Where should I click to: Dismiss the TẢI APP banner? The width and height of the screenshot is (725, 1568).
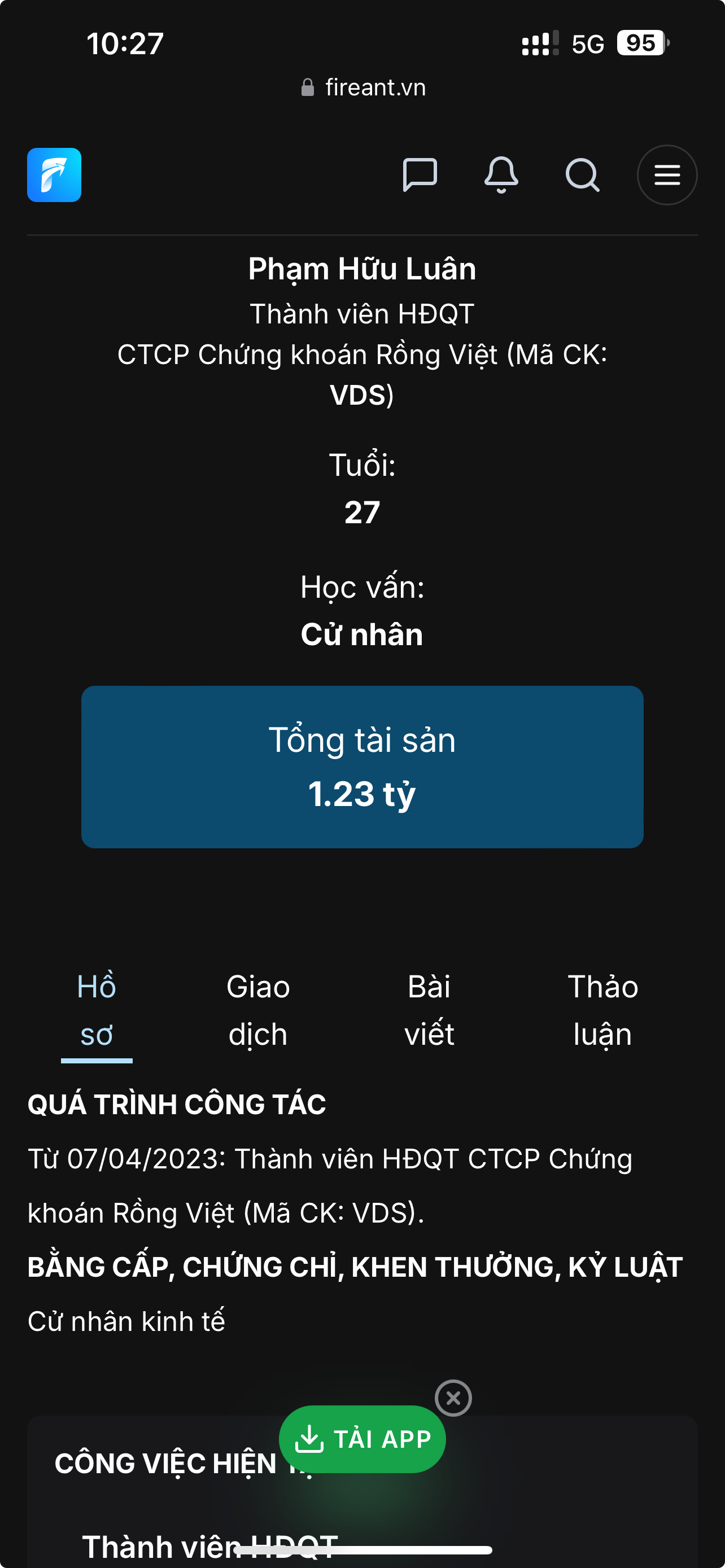453,1398
